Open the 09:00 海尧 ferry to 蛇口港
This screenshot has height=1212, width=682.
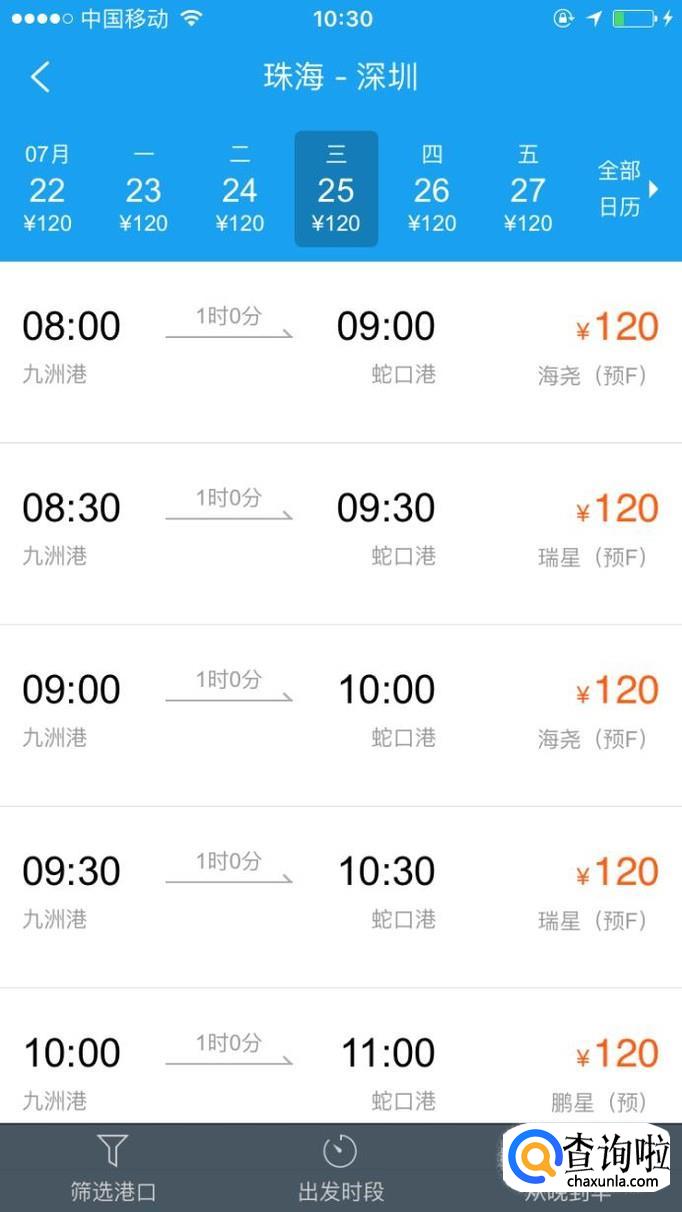341,716
